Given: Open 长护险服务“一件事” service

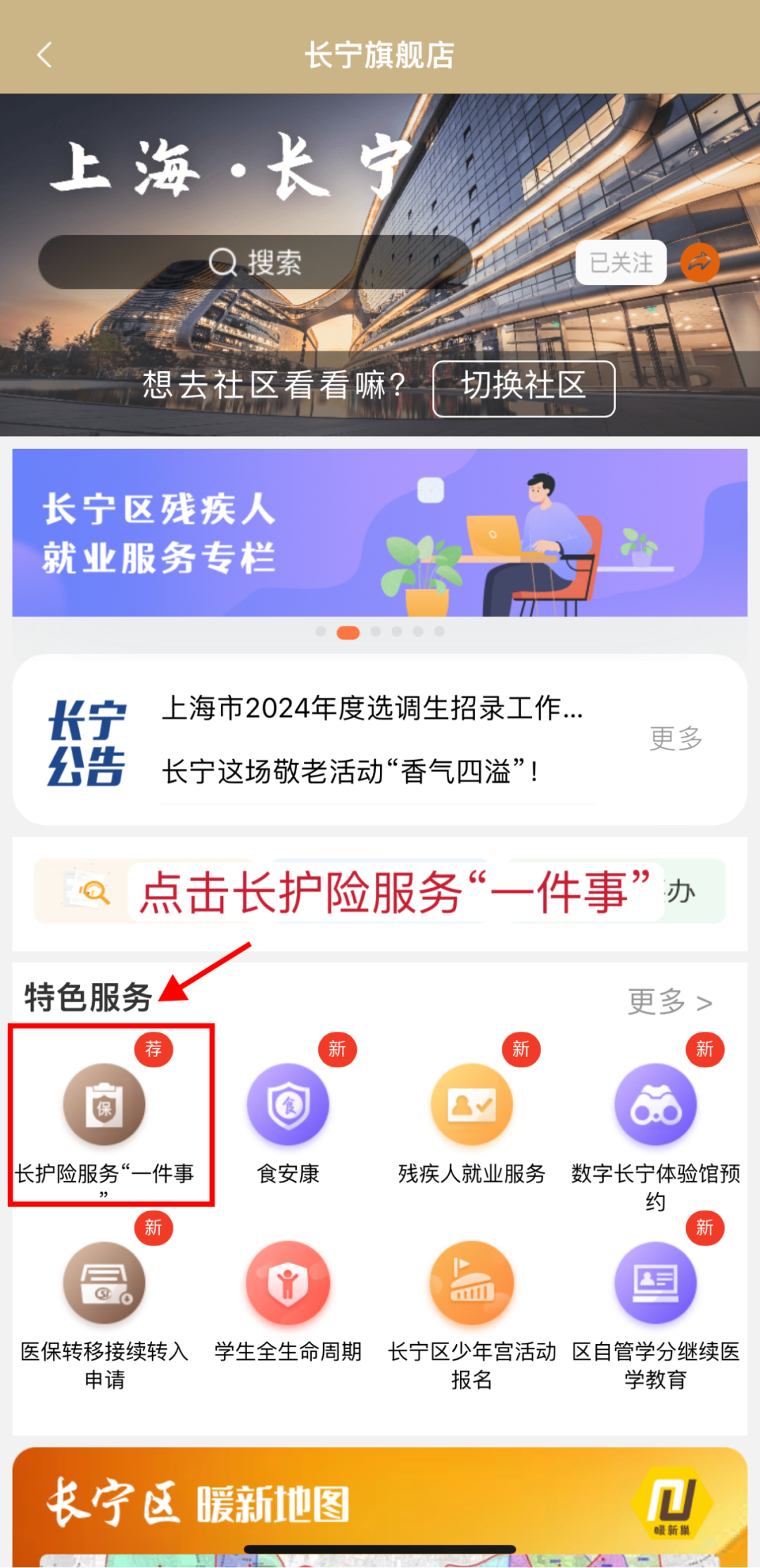Looking at the screenshot, I should tap(104, 1119).
